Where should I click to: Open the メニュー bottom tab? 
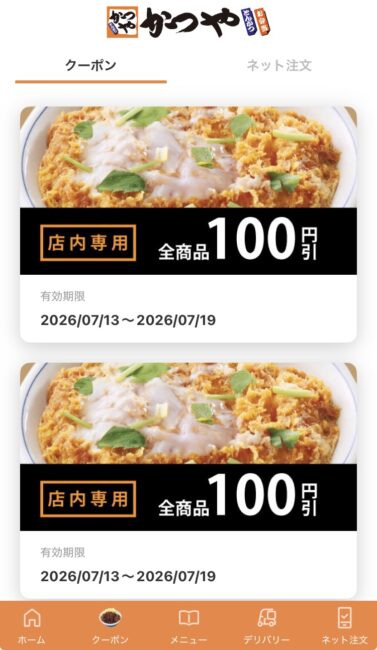click(x=189, y=626)
